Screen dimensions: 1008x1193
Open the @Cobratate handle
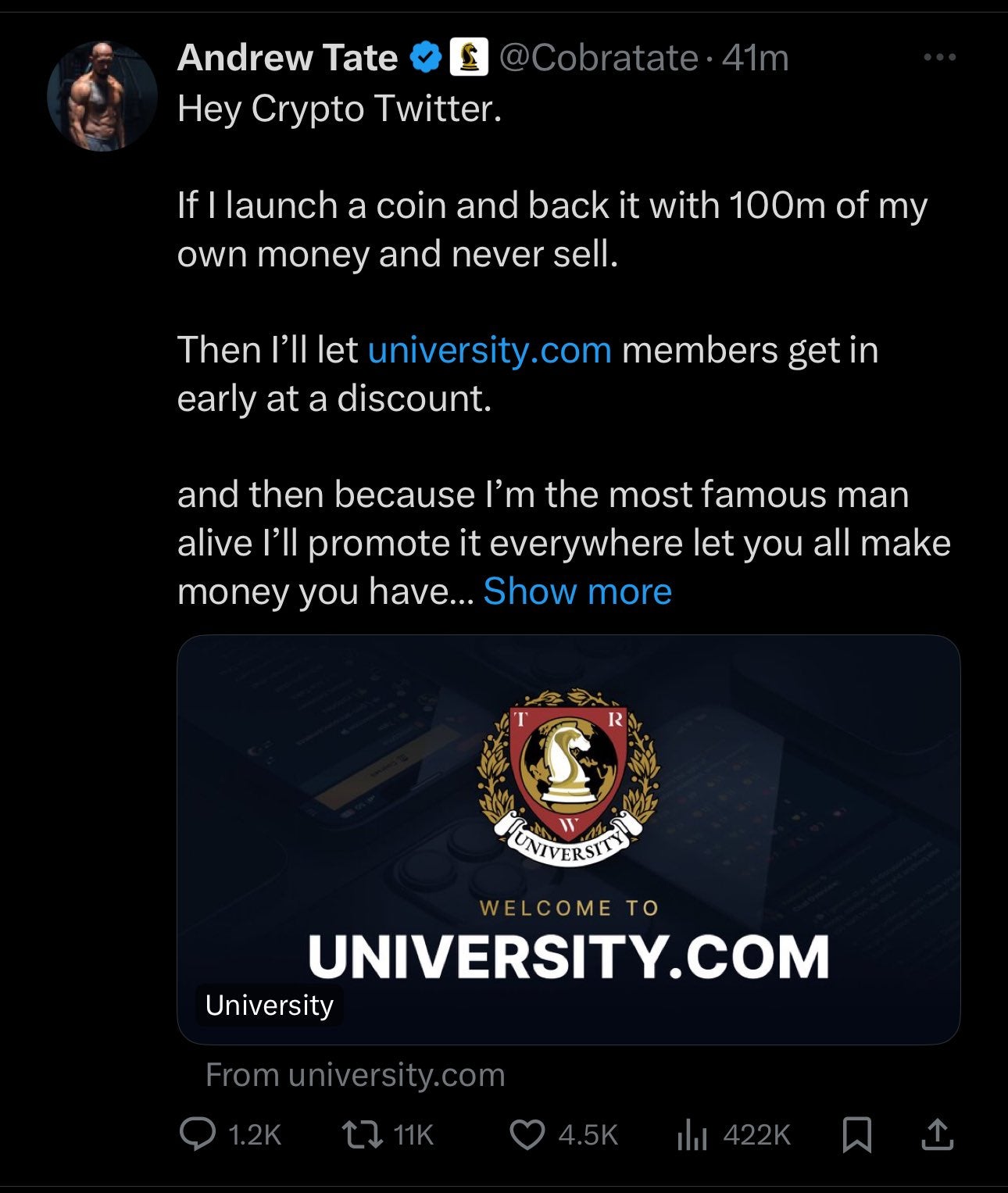[598, 58]
